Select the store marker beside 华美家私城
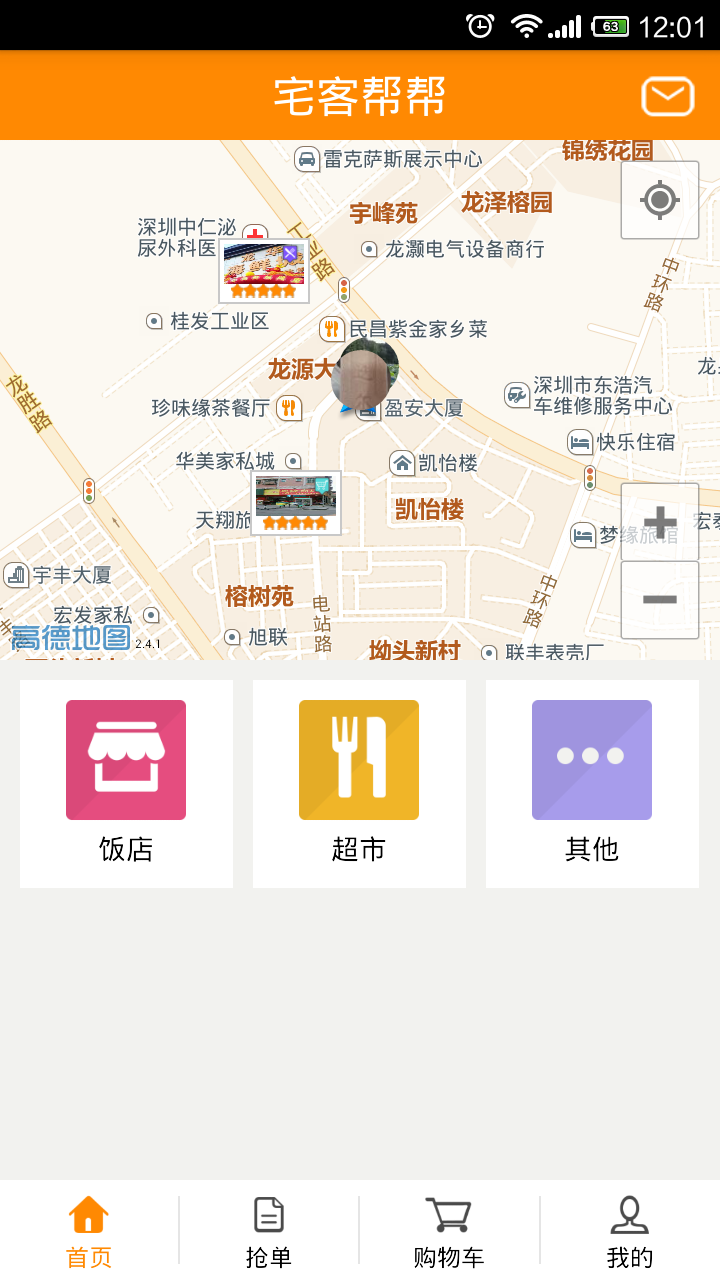This screenshot has width=720, height=1280. click(295, 503)
